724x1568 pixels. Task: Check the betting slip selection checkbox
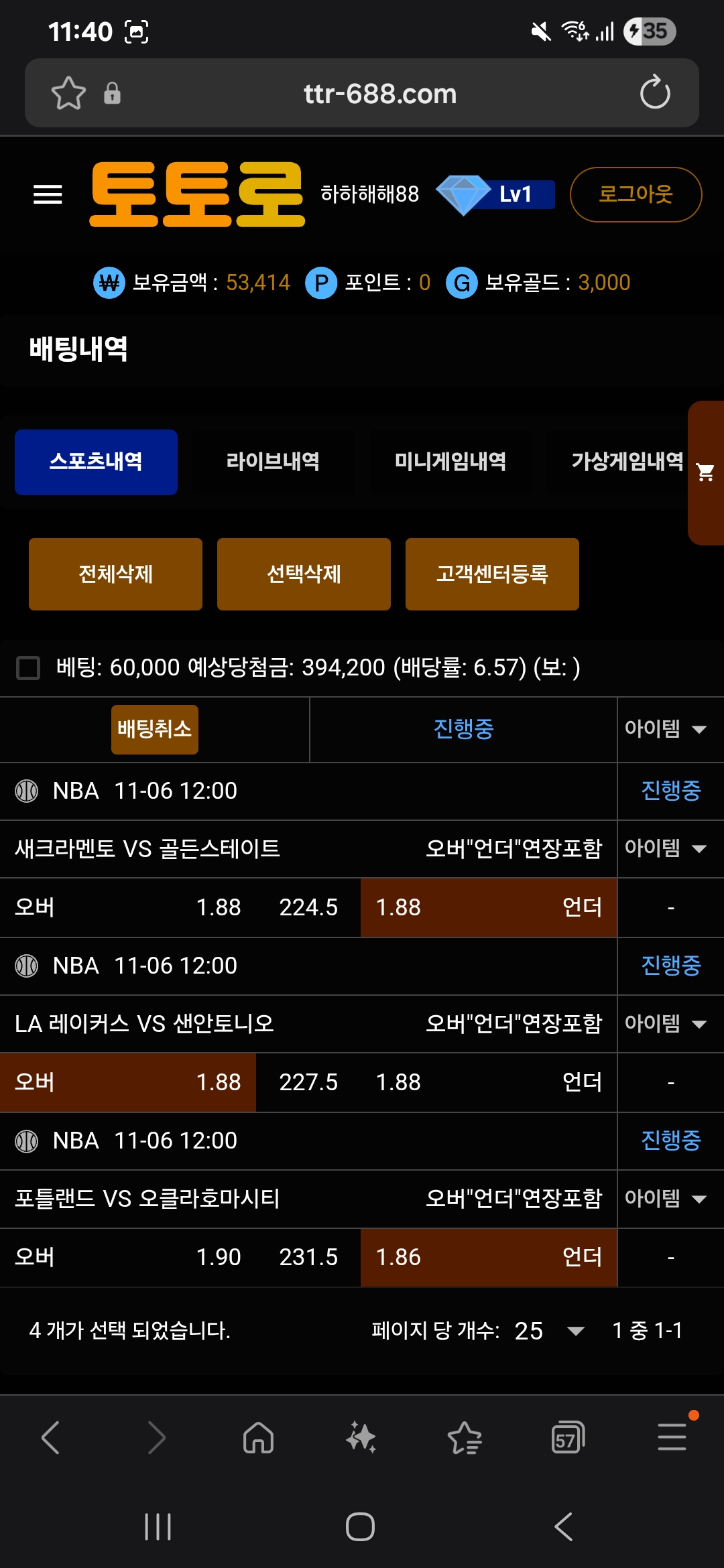click(27, 668)
